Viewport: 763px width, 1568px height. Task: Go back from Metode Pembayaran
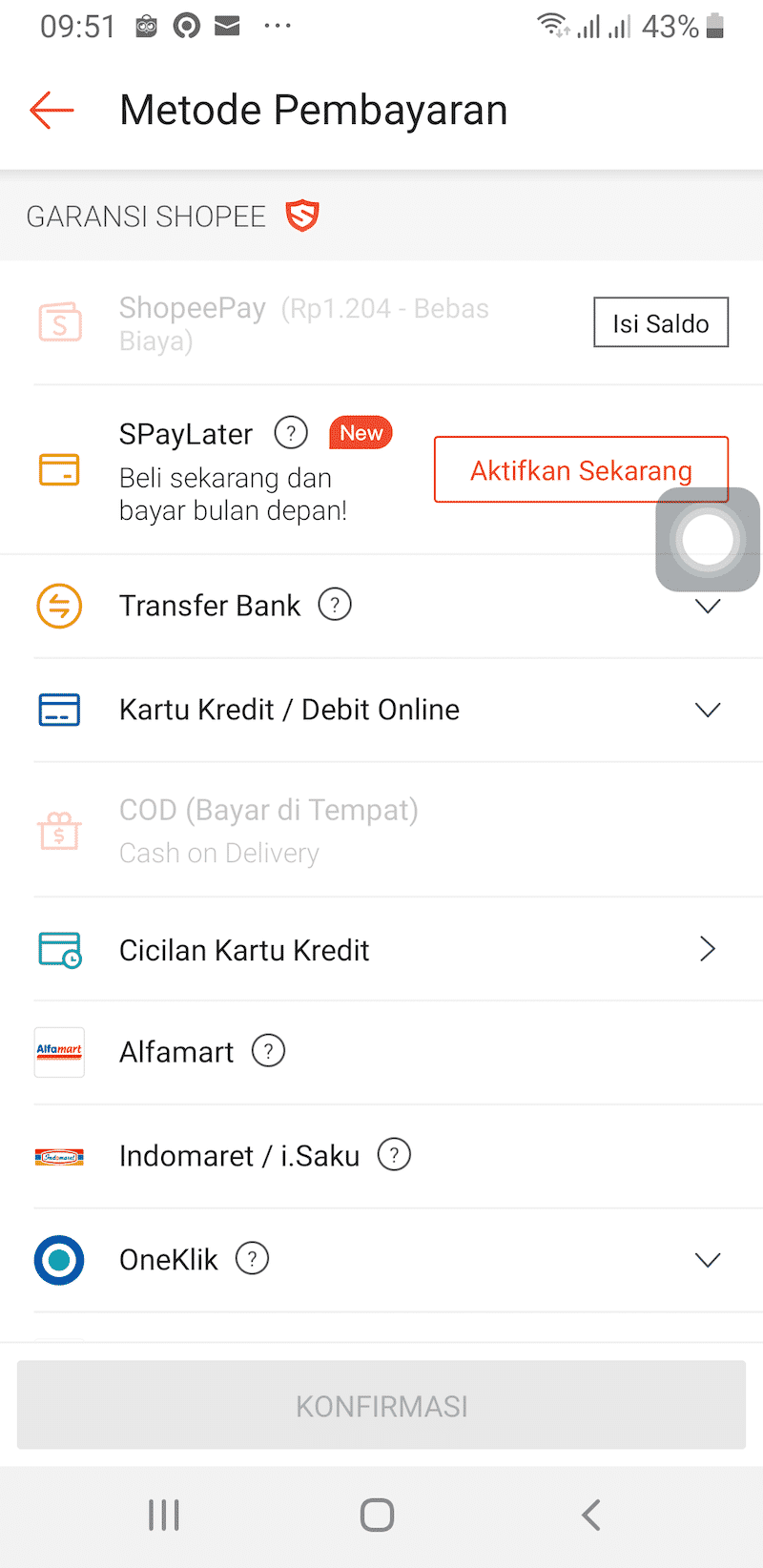point(52,111)
